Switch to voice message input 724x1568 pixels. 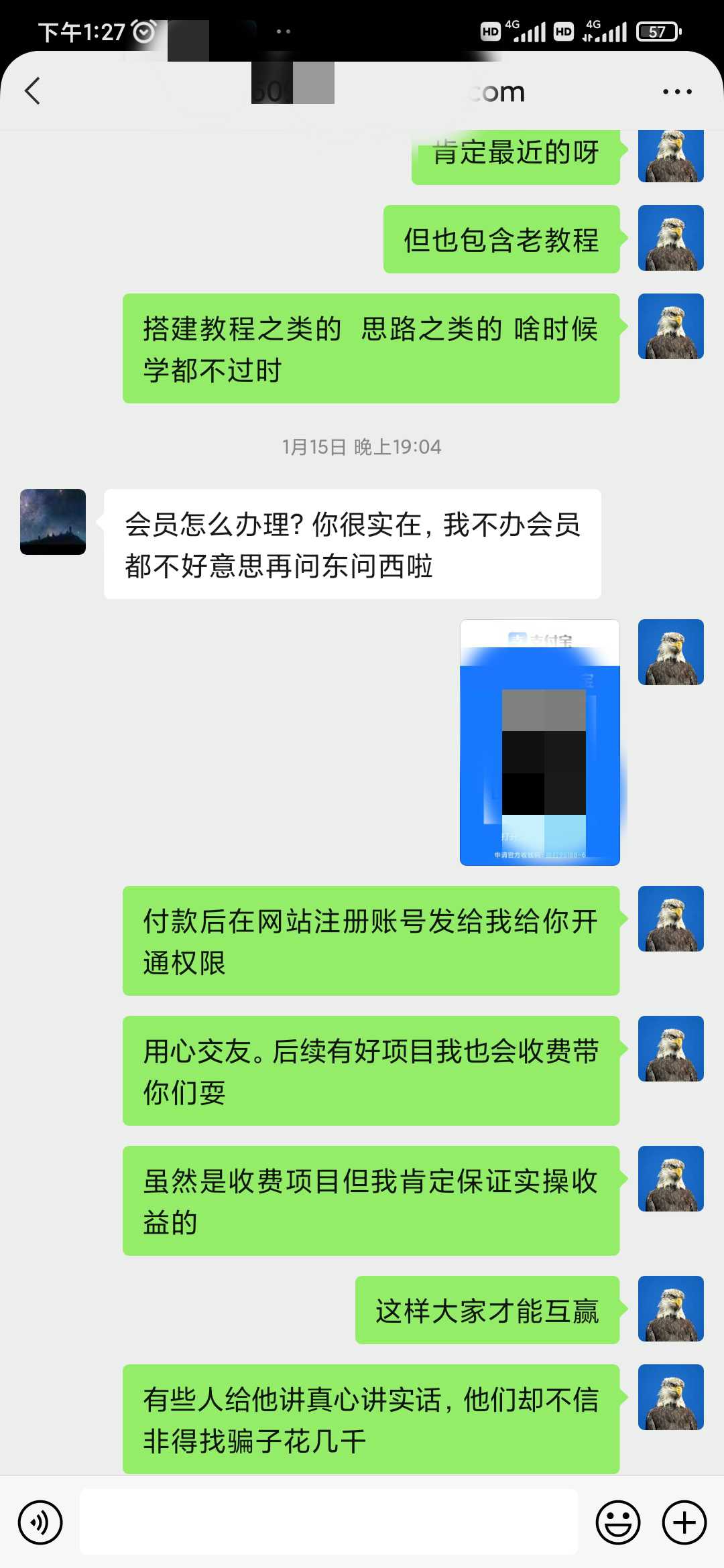pos(40,1522)
